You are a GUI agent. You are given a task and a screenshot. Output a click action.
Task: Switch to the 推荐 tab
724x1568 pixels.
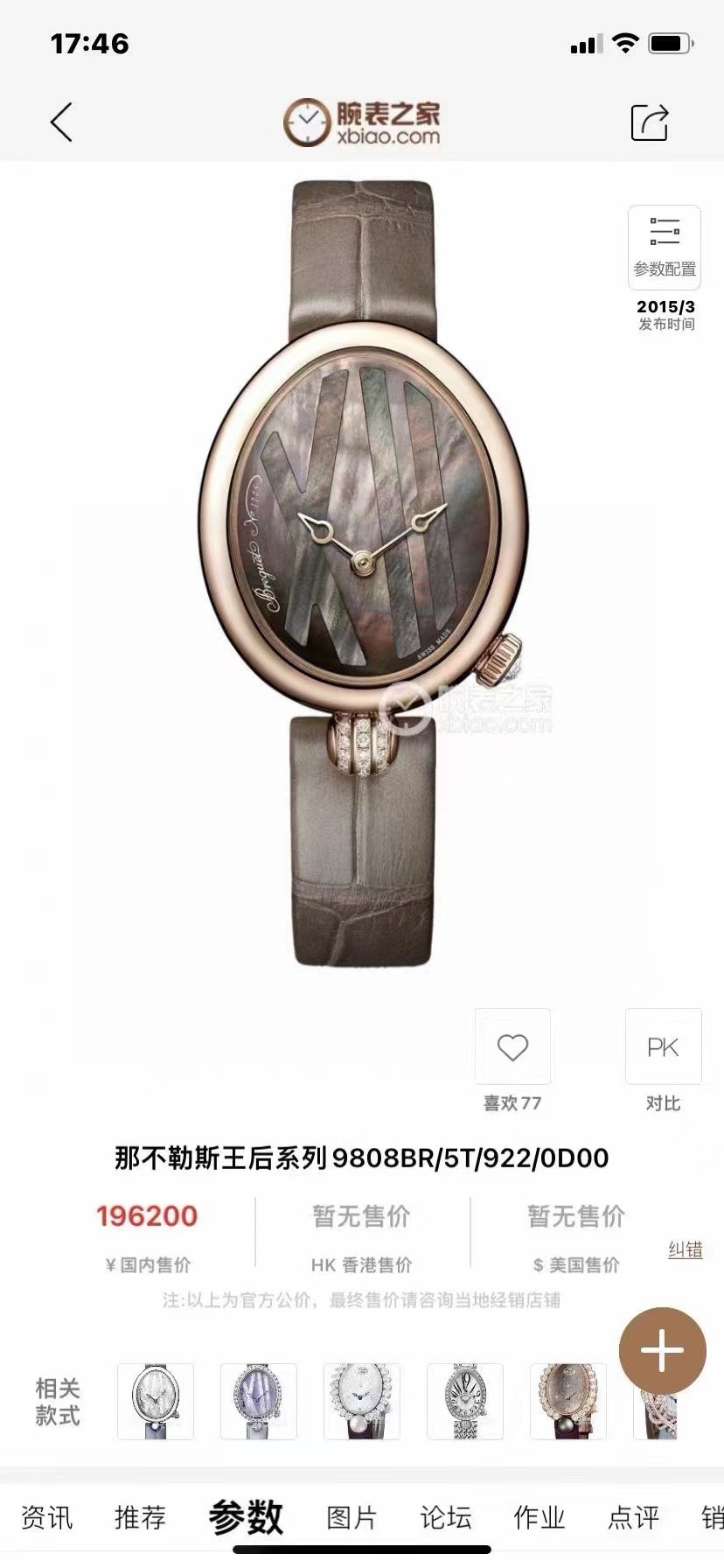click(x=140, y=1517)
